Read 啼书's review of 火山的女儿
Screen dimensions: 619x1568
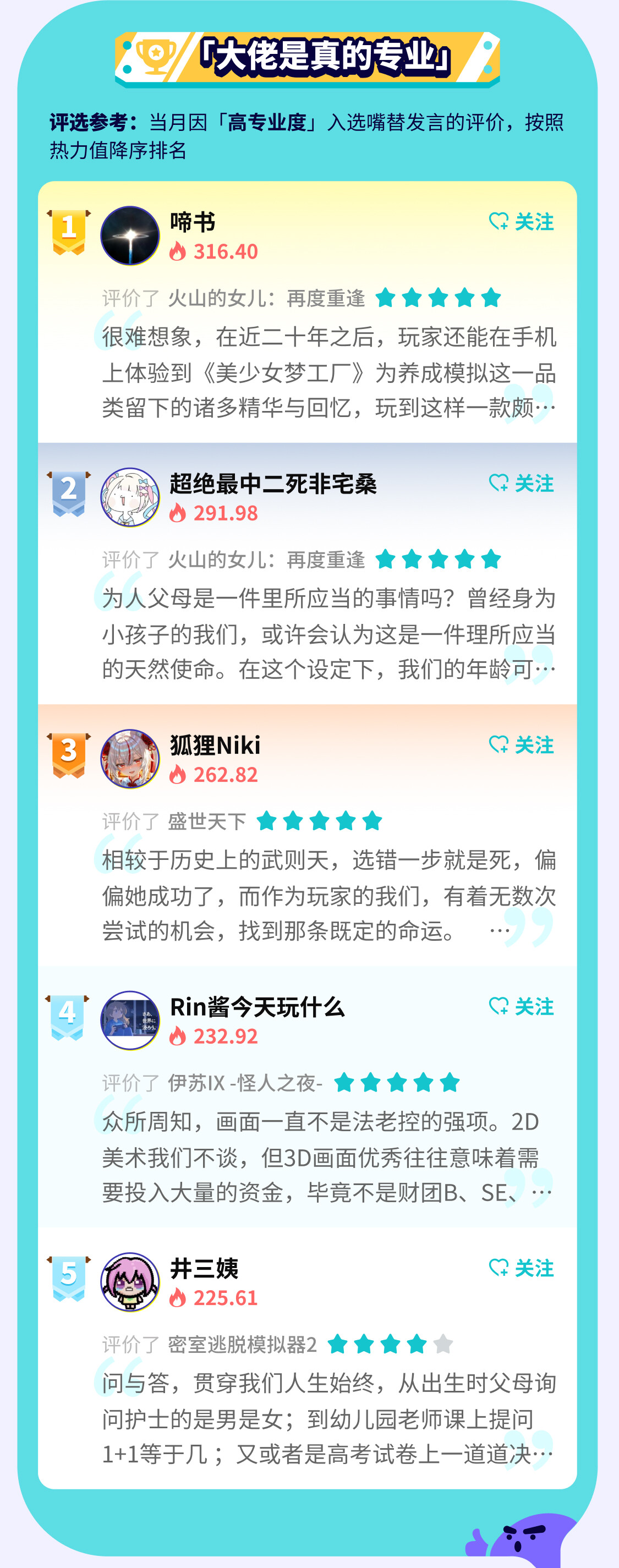(328, 372)
